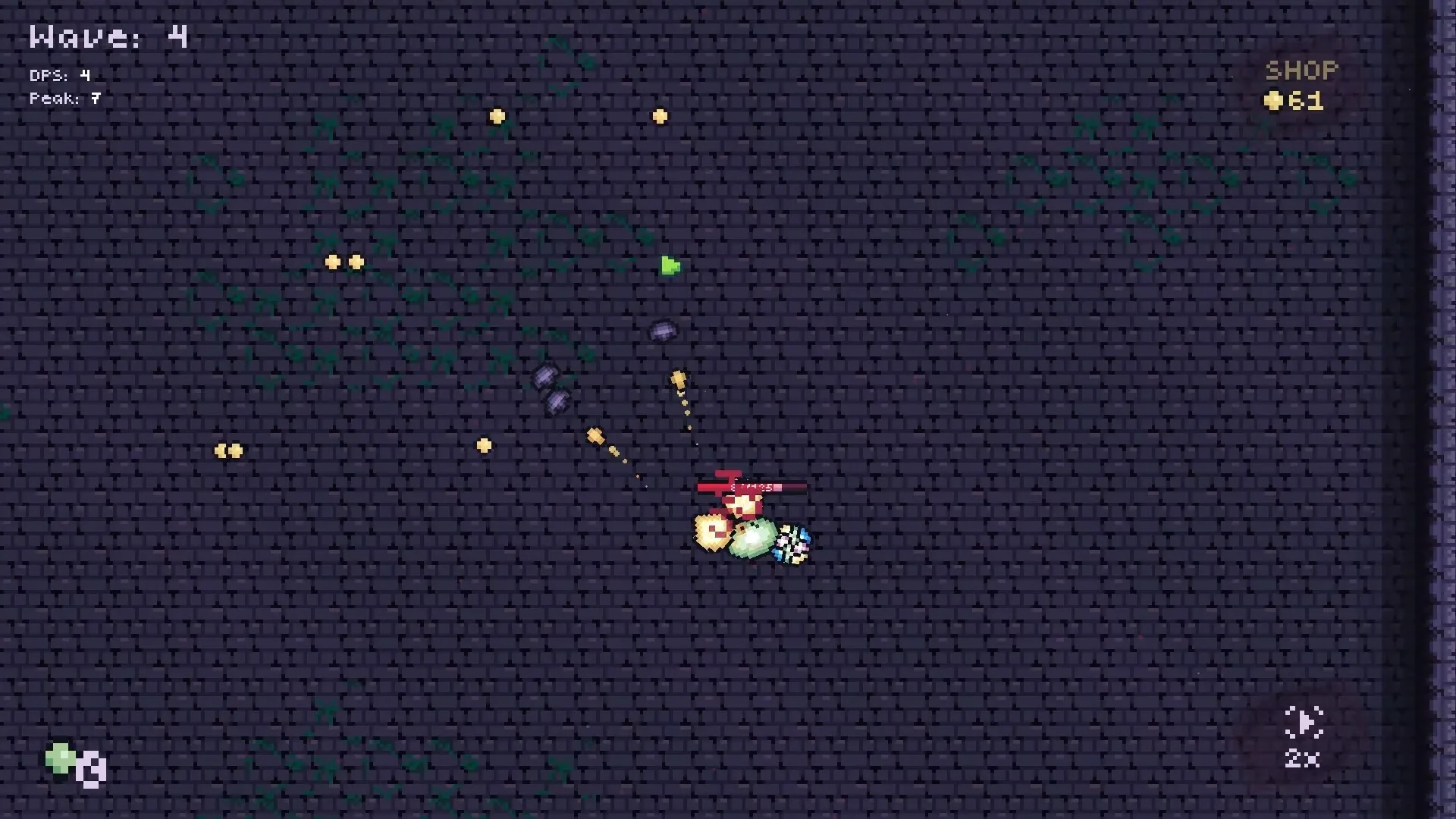Image resolution: width=1456 pixels, height=819 pixels.
Task: Open the SHOP showing 61 coins
Action: pos(1301,86)
